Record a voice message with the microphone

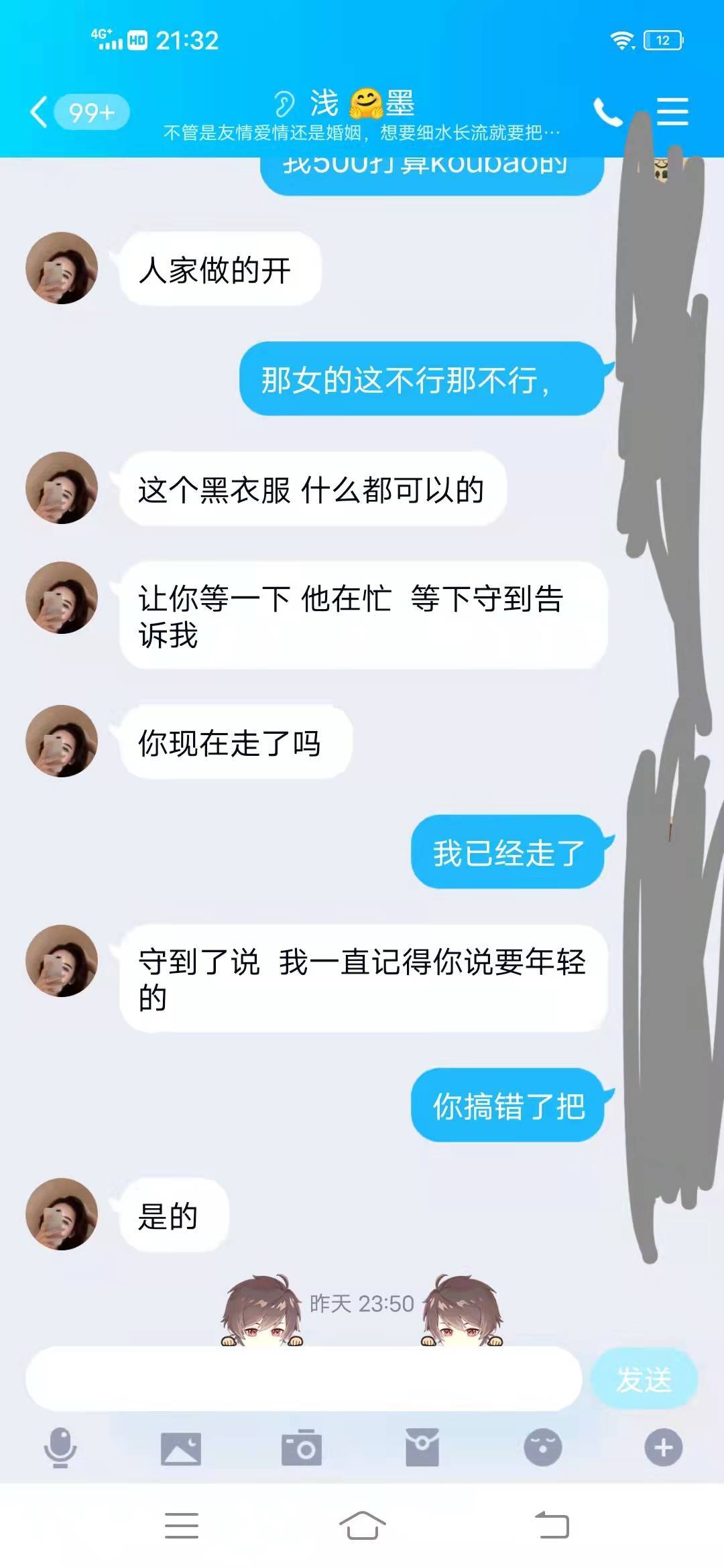[60, 1447]
